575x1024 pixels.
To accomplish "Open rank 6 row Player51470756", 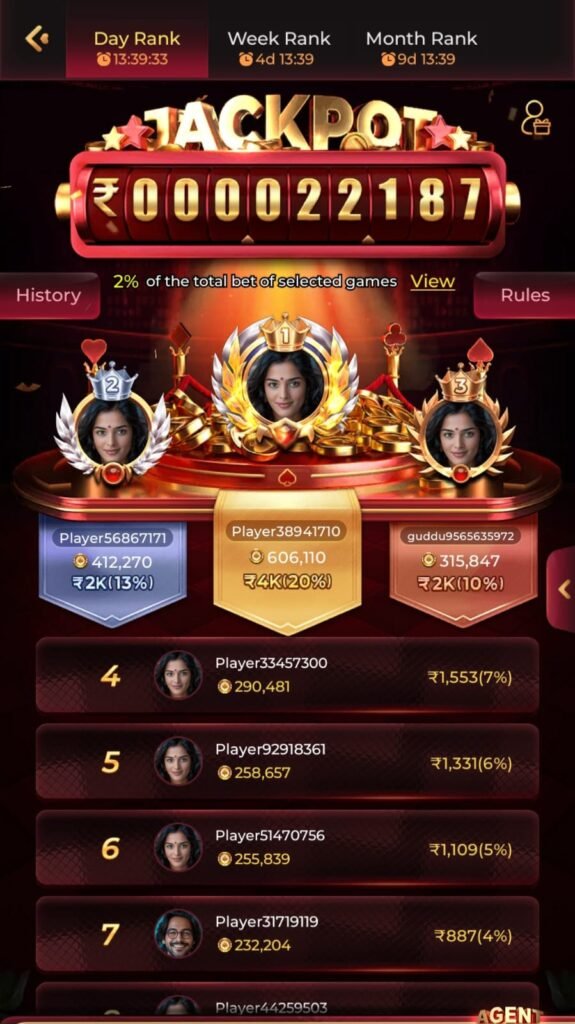I will point(288,848).
